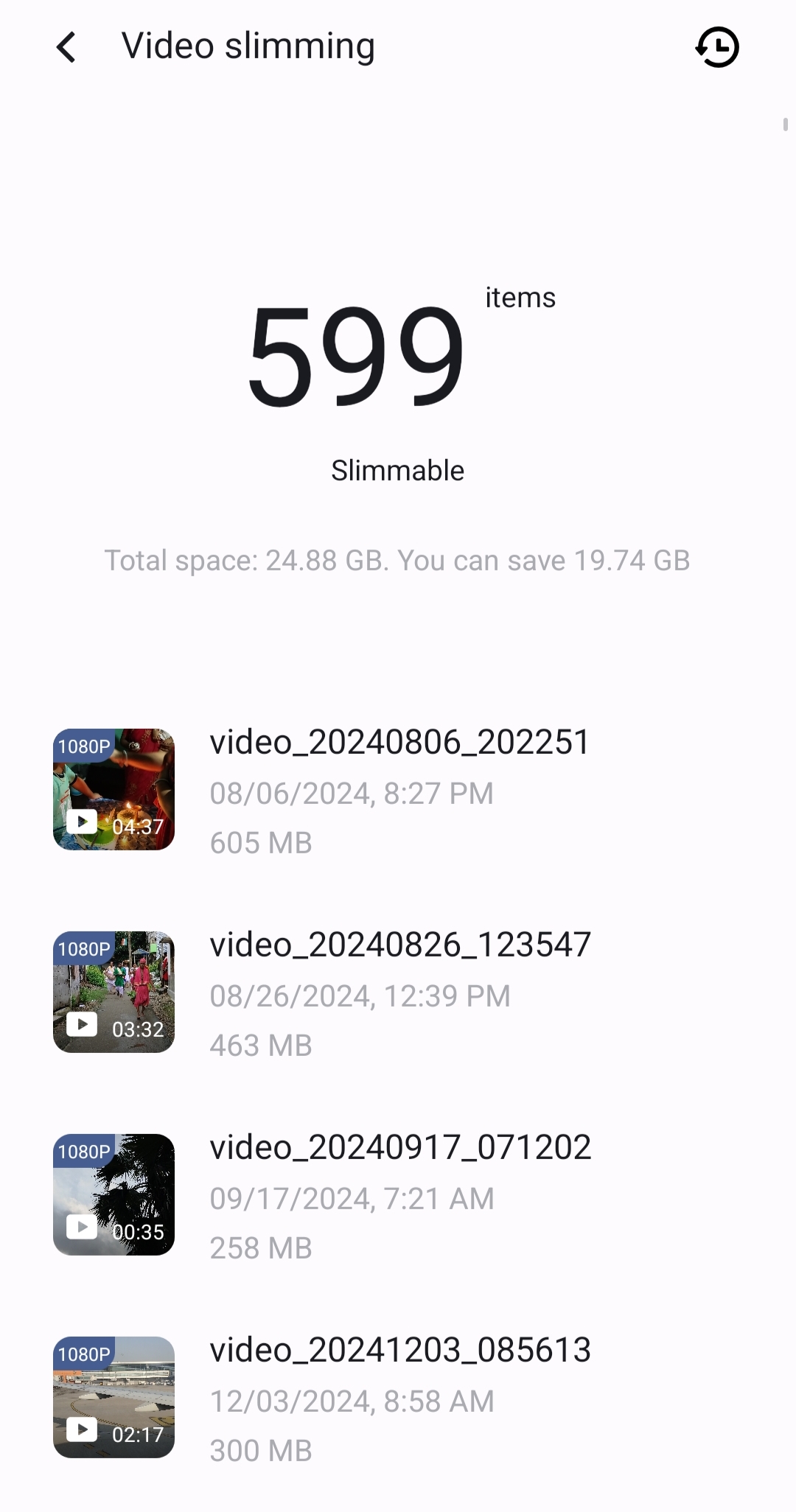Screen dimensions: 796x1512
Task: Select the 463 MB video_20240826_123547
Action: coord(398,993)
